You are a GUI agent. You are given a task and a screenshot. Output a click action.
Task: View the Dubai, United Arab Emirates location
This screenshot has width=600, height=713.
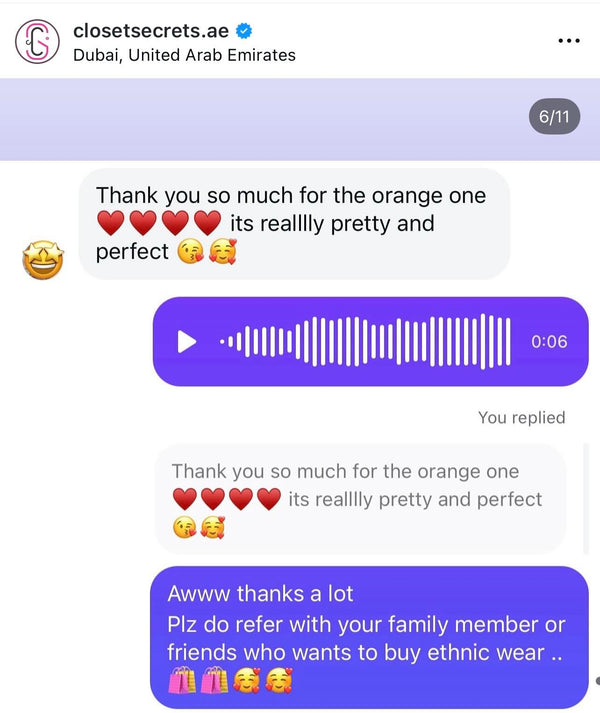[x=184, y=55]
